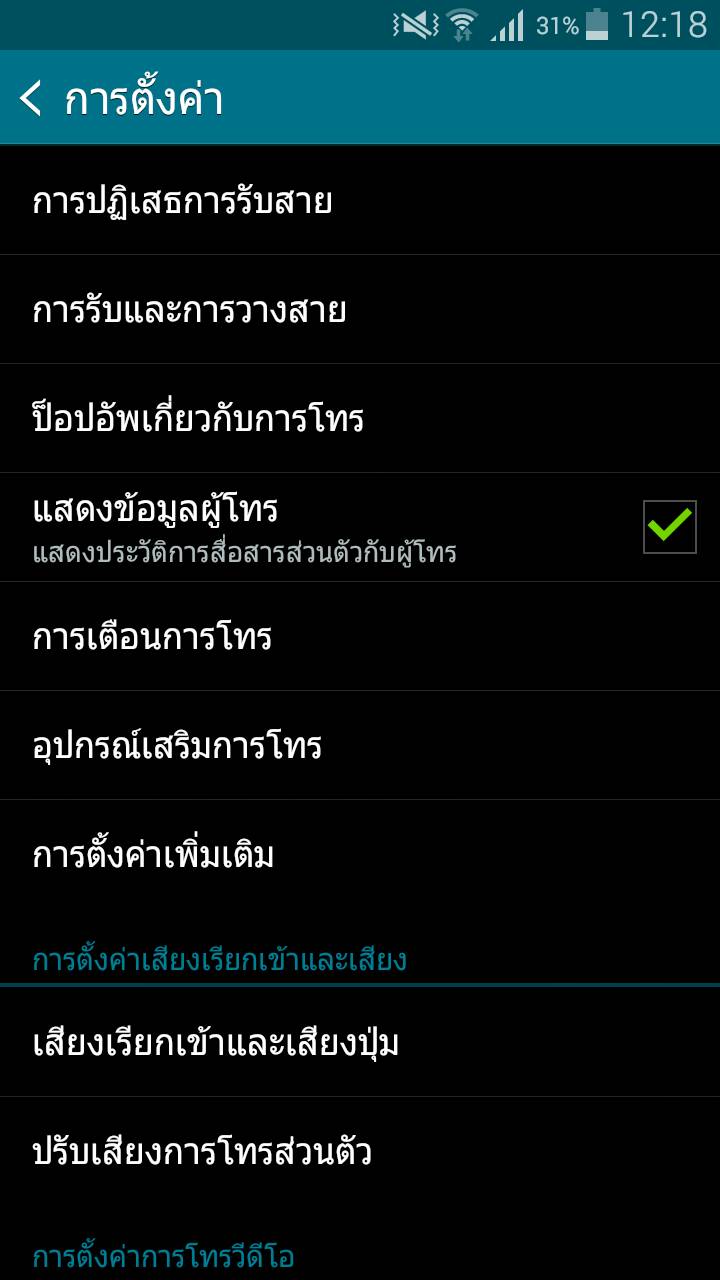Go back using the การตั้งค่า arrow
Viewport: 720px width, 1280px height.
32,100
